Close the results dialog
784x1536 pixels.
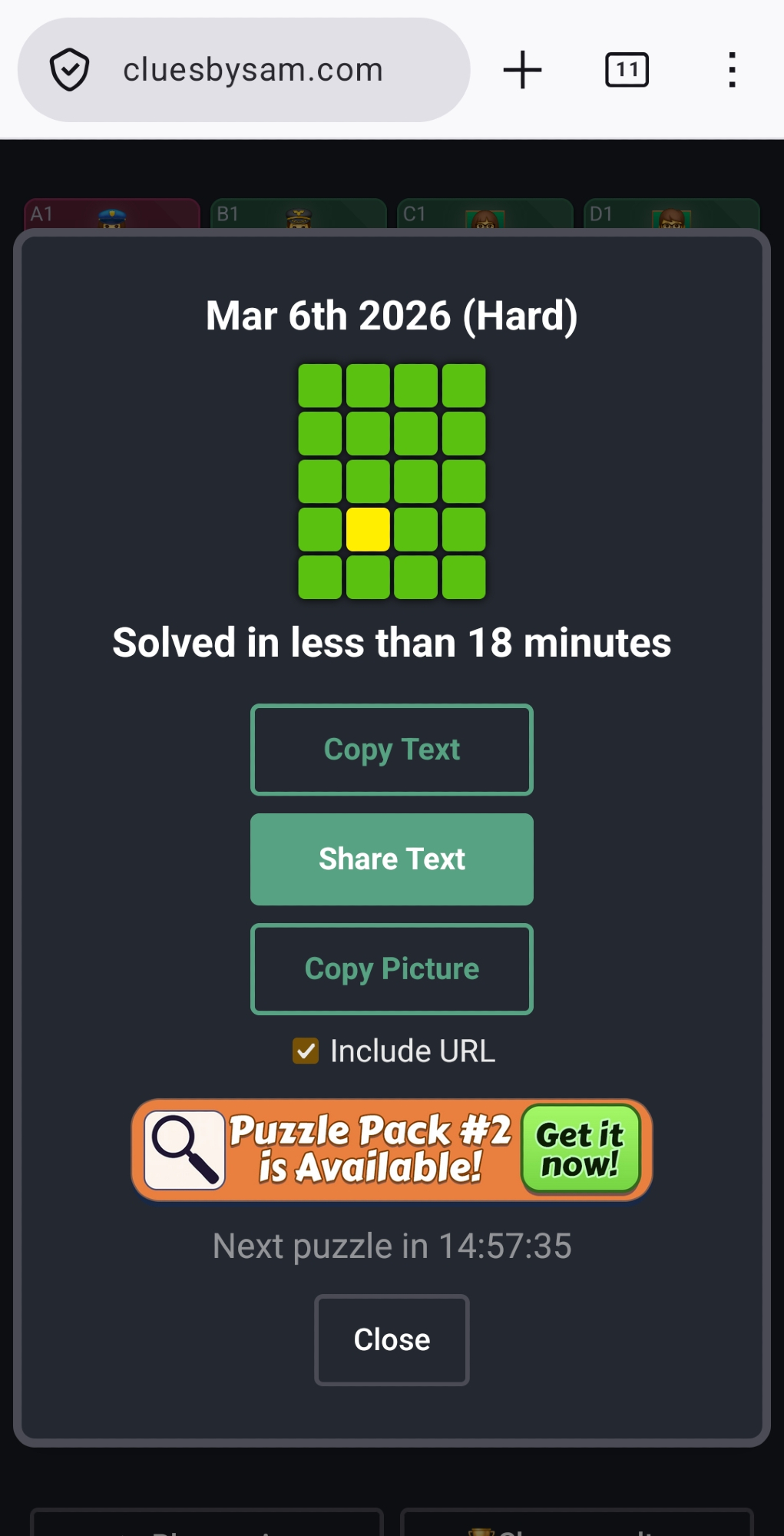392,1340
